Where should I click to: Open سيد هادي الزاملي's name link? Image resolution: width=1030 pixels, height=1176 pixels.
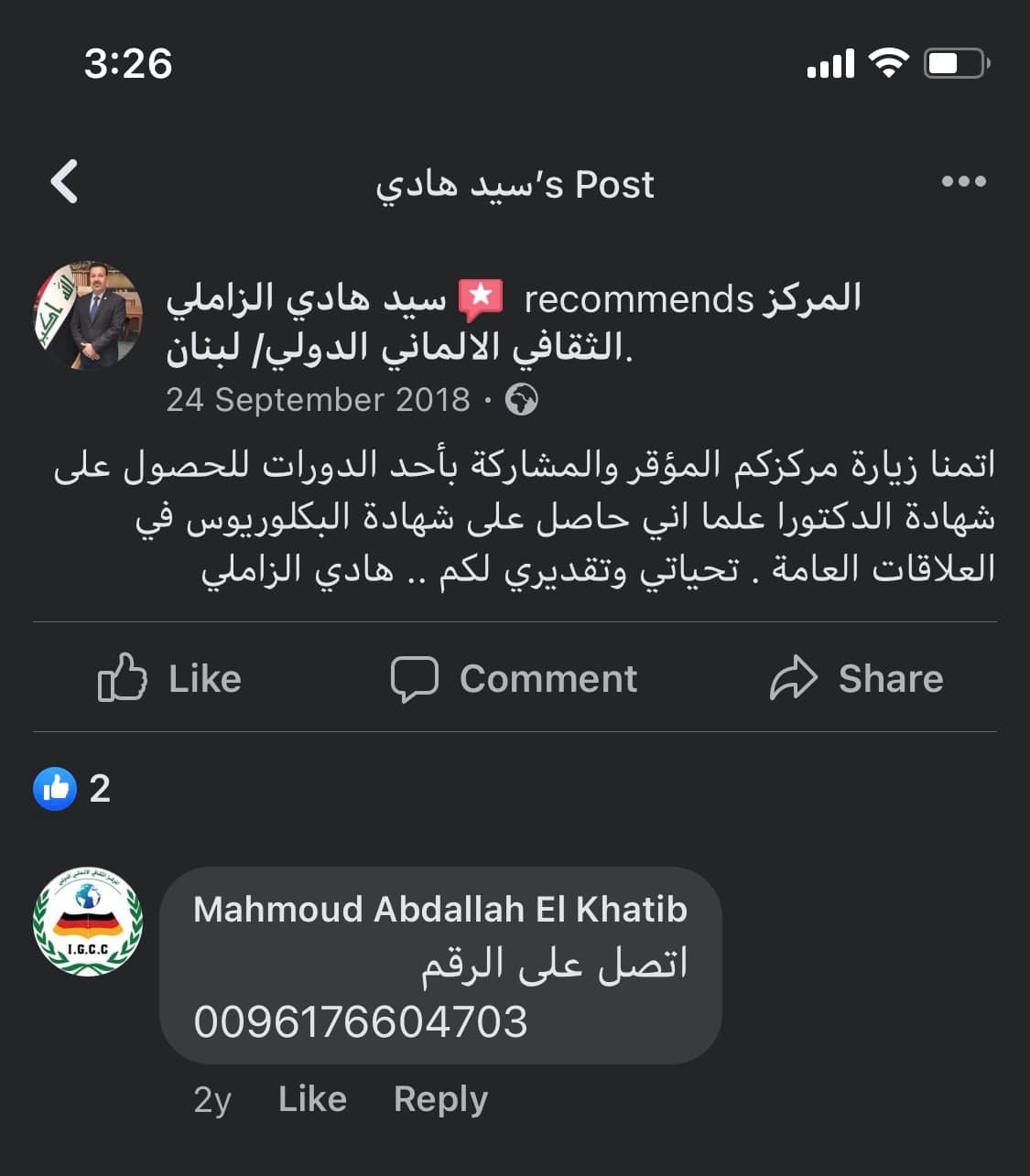pos(306,298)
